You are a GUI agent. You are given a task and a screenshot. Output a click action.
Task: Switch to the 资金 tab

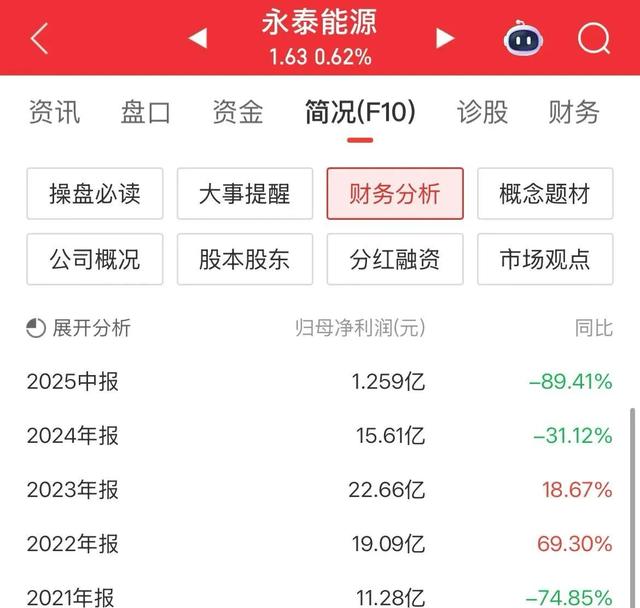tap(238, 112)
